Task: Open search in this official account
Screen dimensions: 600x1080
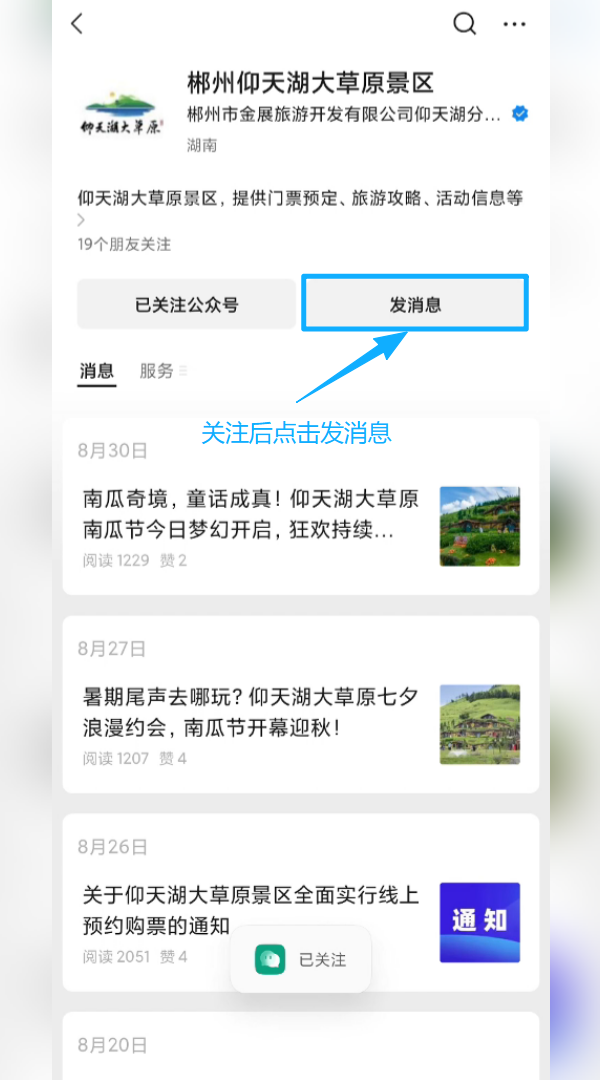Action: click(465, 24)
